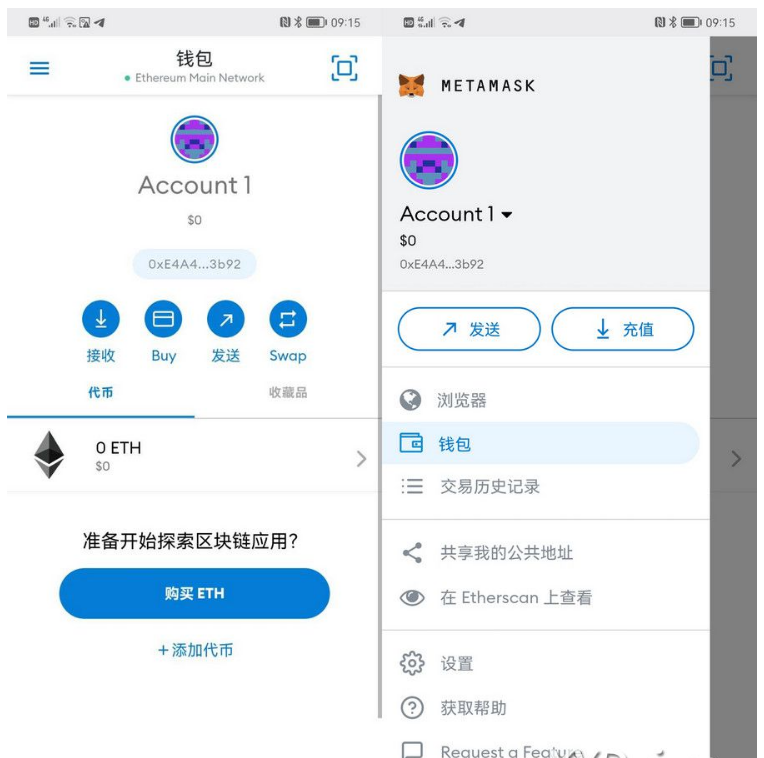The height and width of the screenshot is (758, 764).
Task: Open 在 Etherscan 上查看
Action: [515, 597]
